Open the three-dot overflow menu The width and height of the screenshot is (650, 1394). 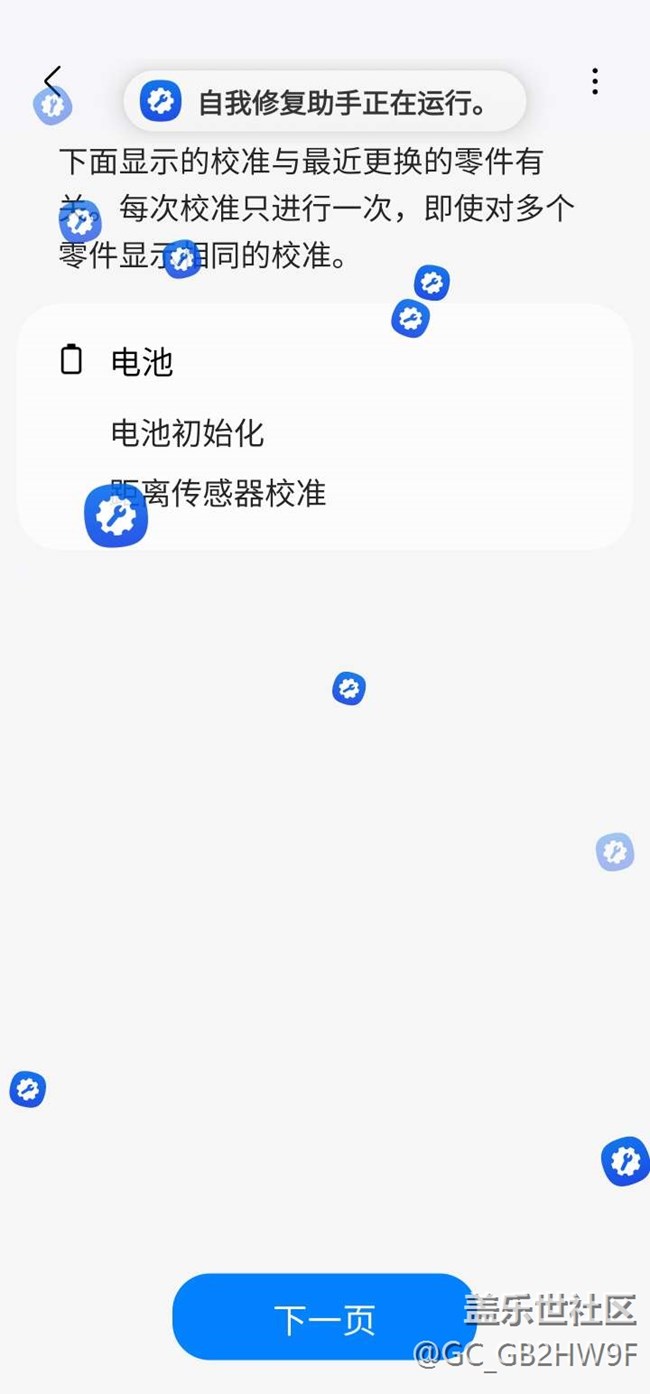[x=595, y=81]
